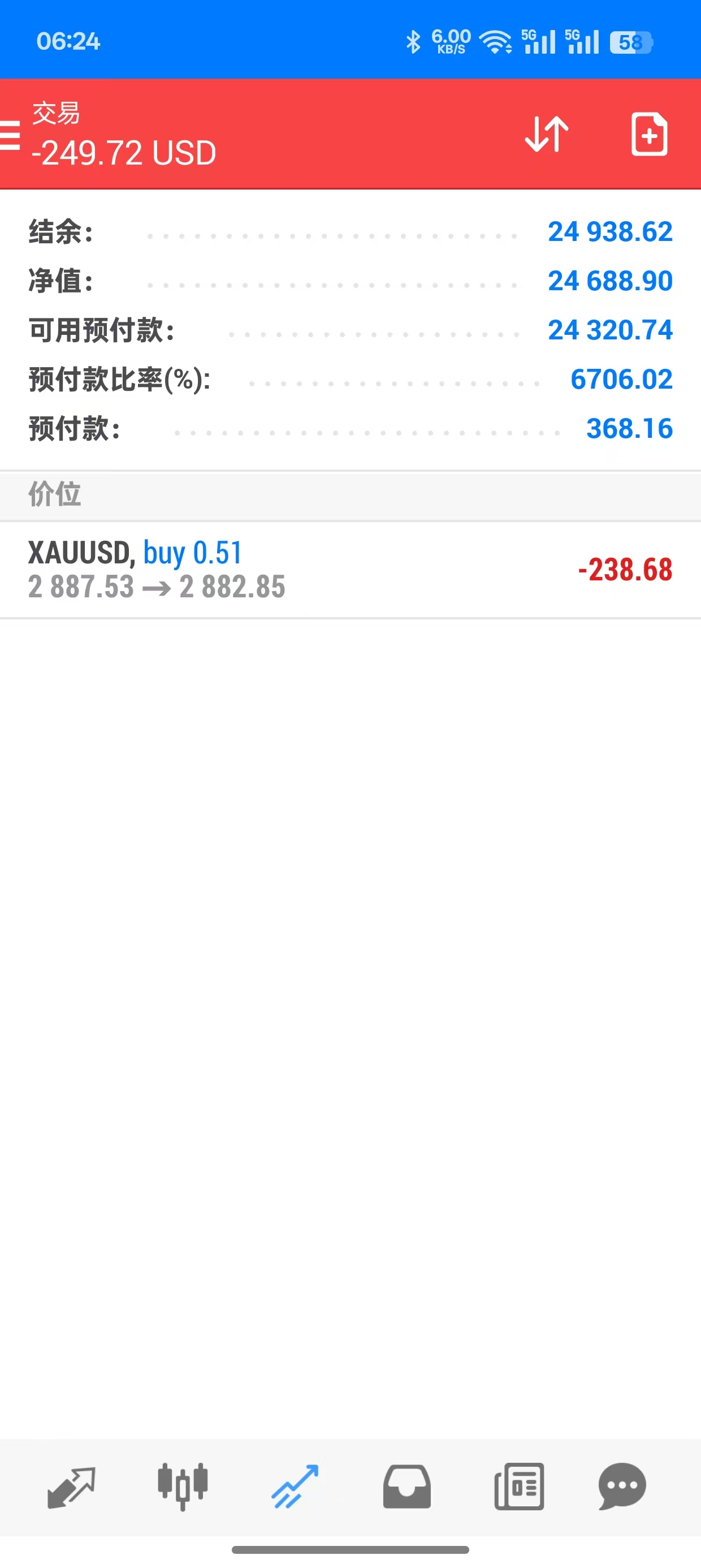Open the Messages chat tab
Image resolution: width=701 pixels, height=1568 pixels.
(622, 1487)
